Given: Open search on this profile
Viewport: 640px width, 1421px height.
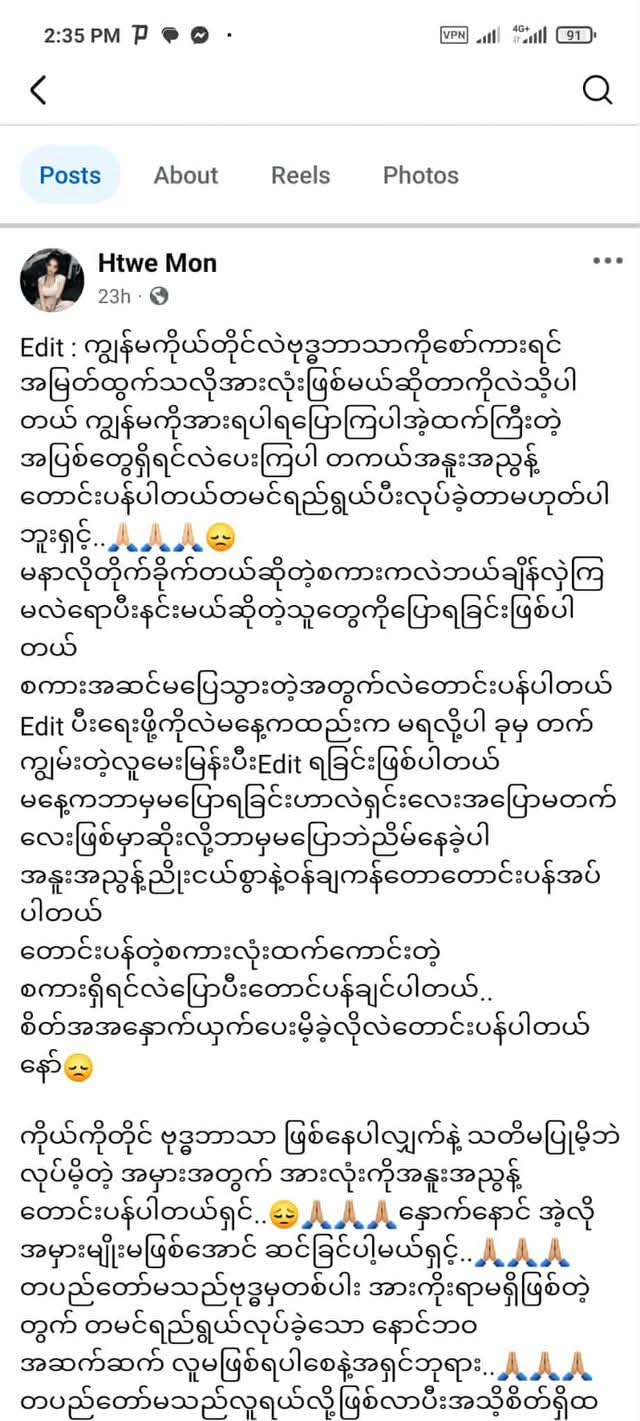Looking at the screenshot, I should pyautogui.click(x=597, y=90).
